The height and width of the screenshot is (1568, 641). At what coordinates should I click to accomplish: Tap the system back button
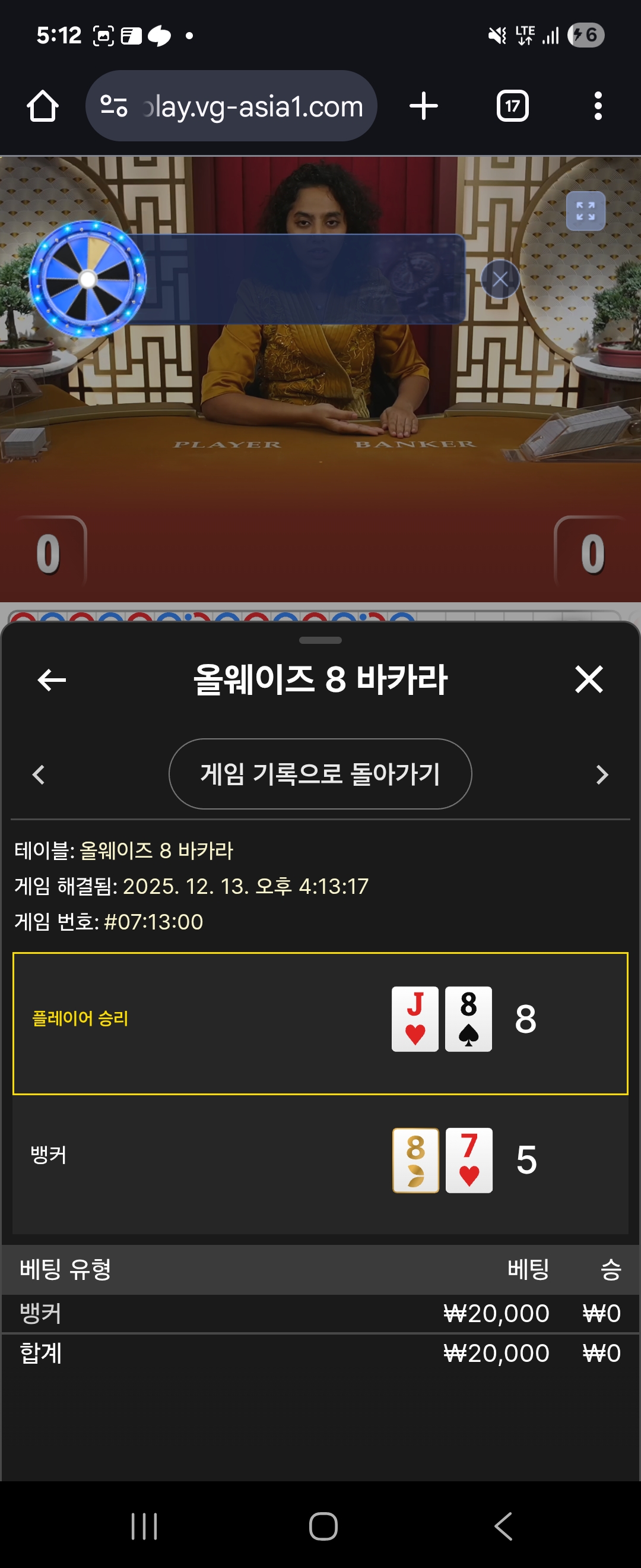point(503,1526)
